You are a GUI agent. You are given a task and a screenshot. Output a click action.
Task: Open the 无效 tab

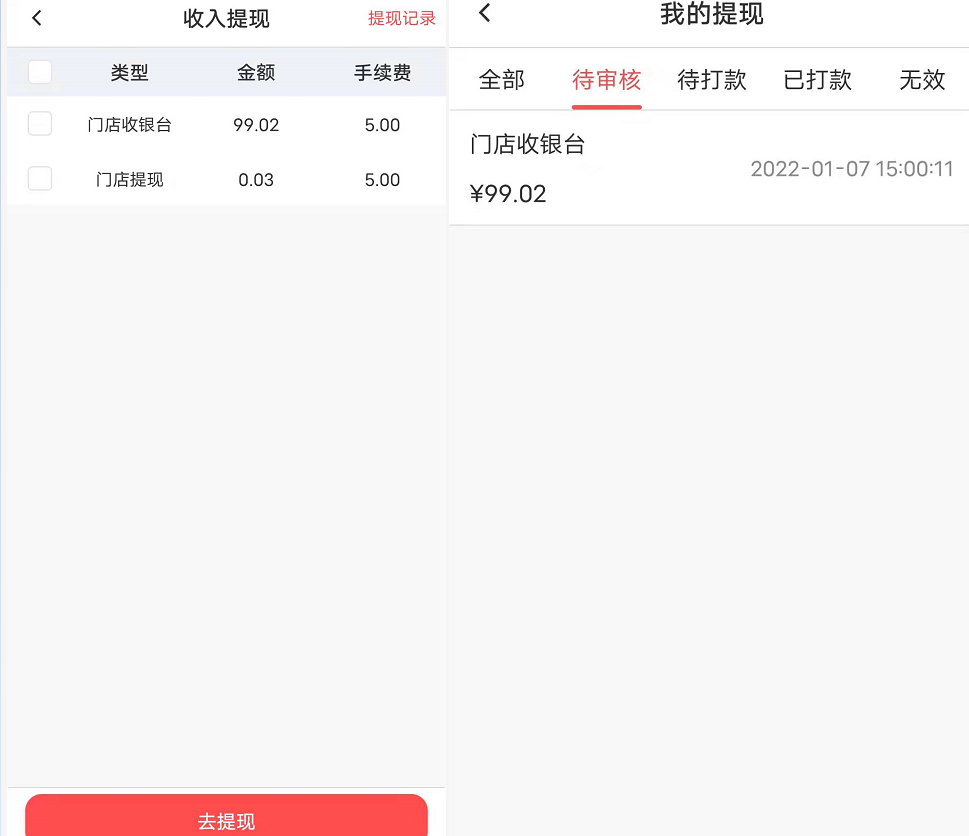pyautogui.click(x=921, y=80)
